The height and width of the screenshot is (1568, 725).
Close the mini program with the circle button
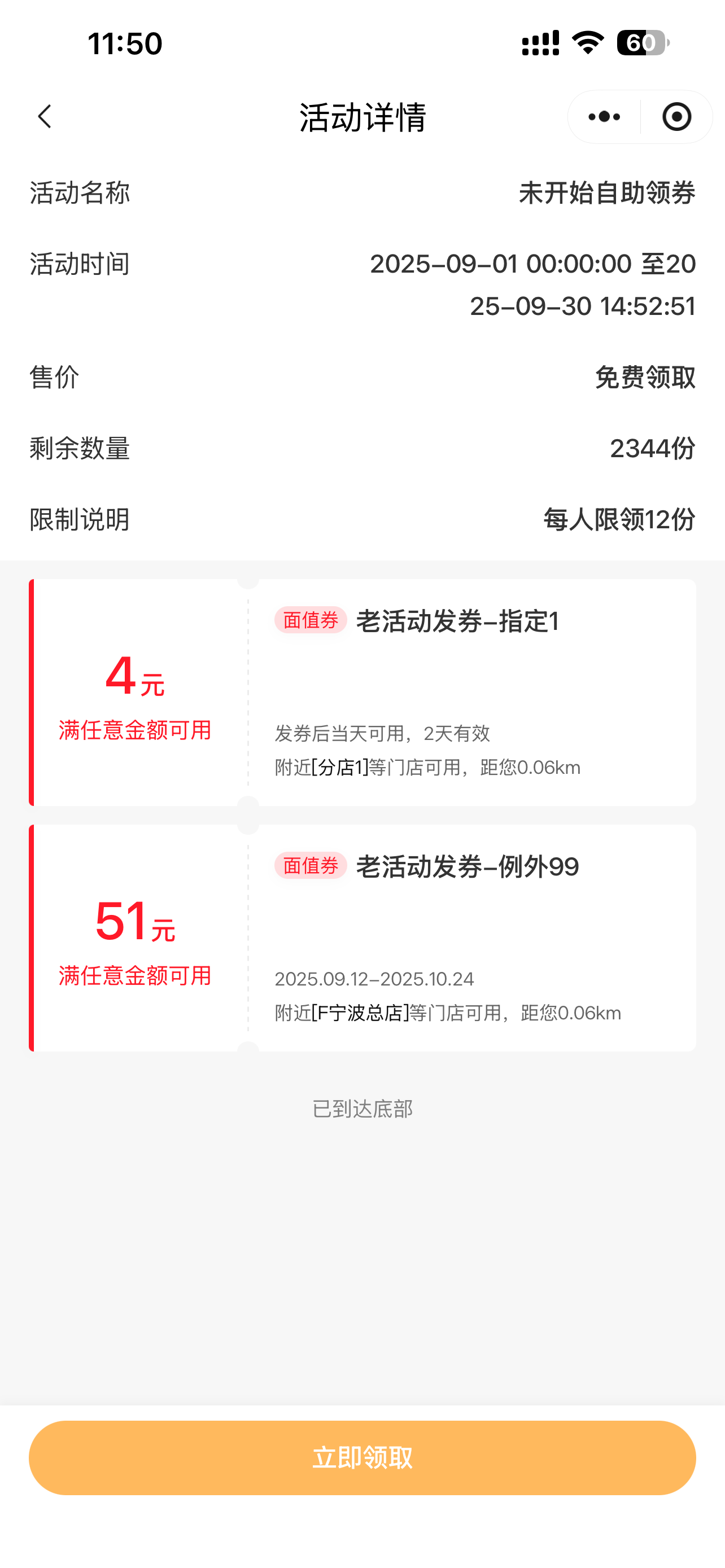pos(676,116)
